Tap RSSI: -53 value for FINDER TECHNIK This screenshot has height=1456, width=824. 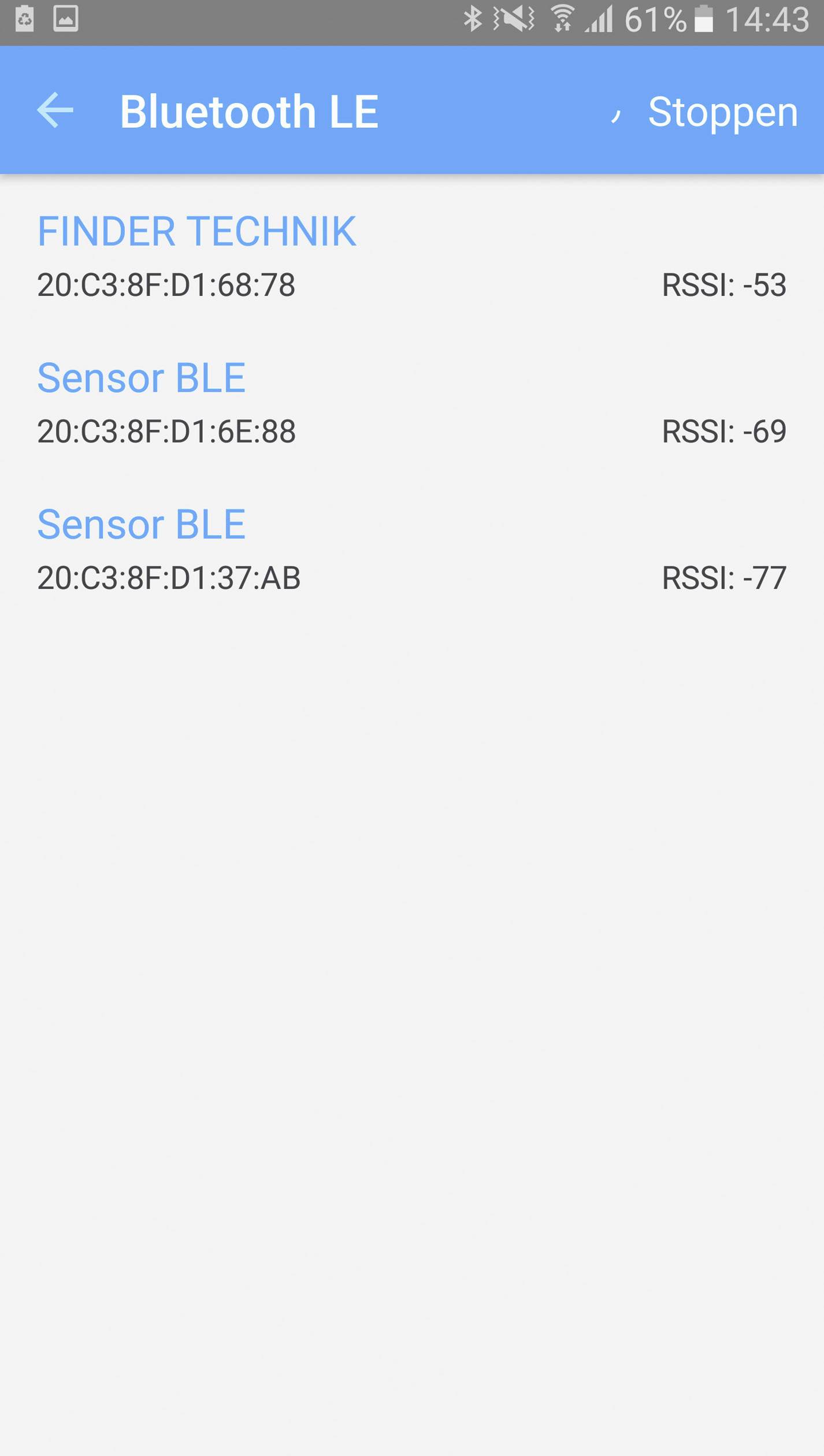(x=724, y=284)
